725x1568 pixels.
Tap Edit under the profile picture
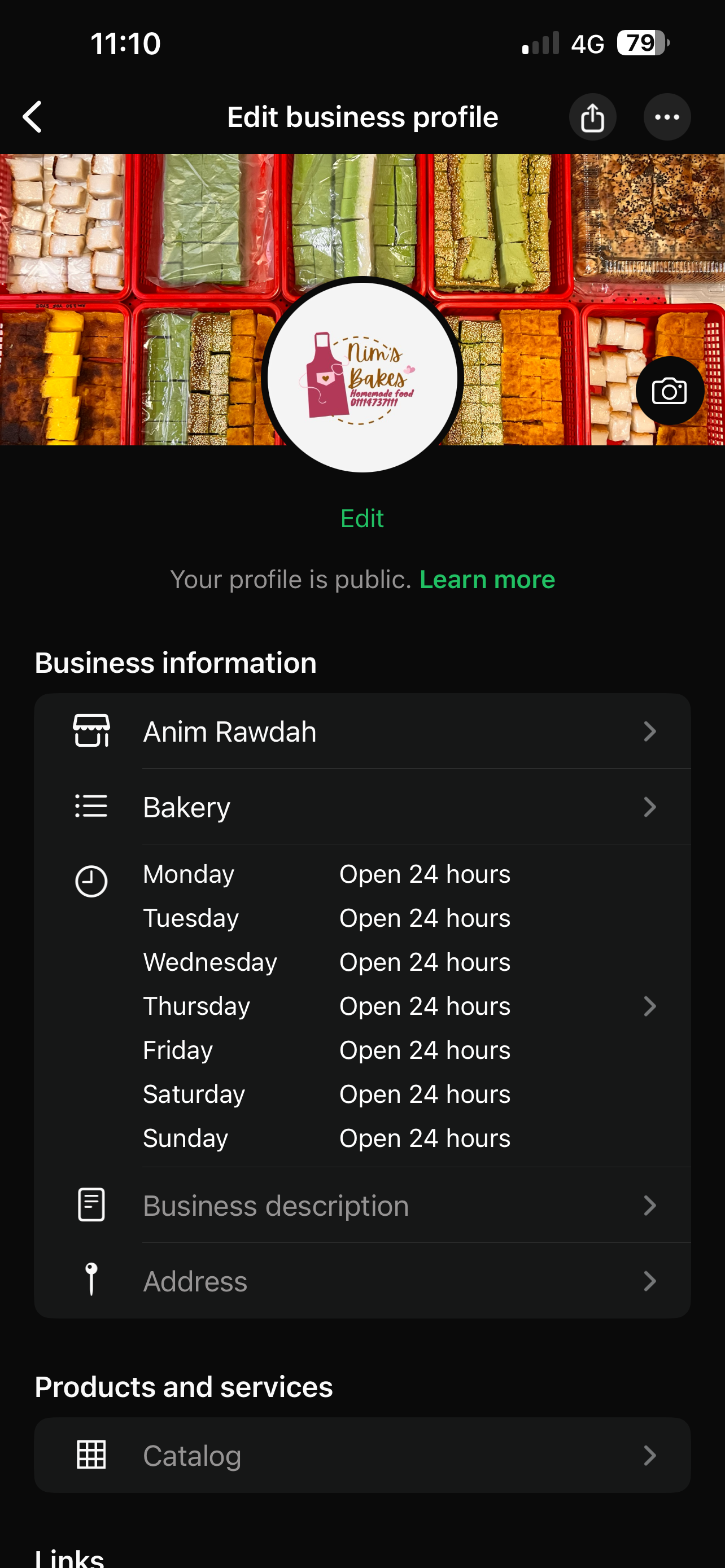click(x=361, y=519)
